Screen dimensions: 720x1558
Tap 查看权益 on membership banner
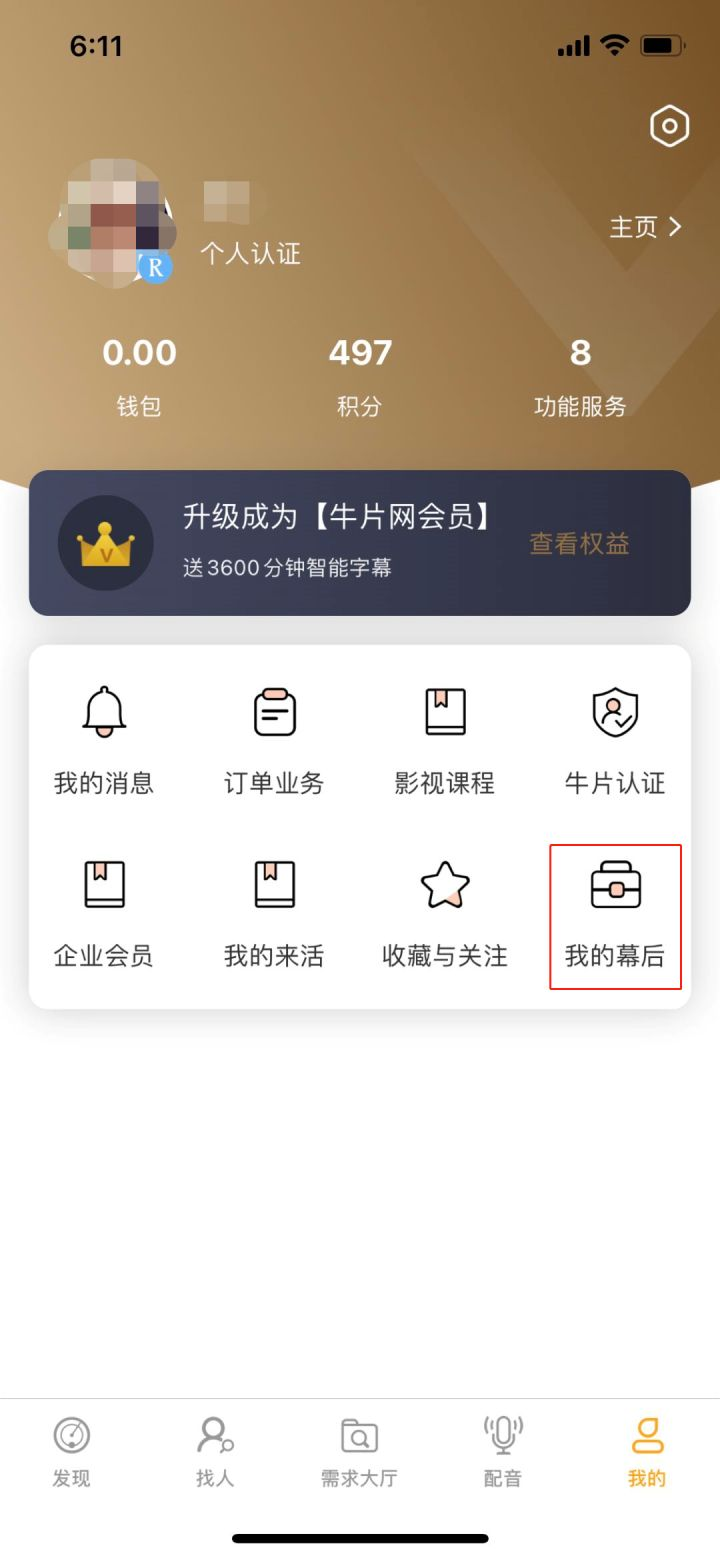coord(579,543)
